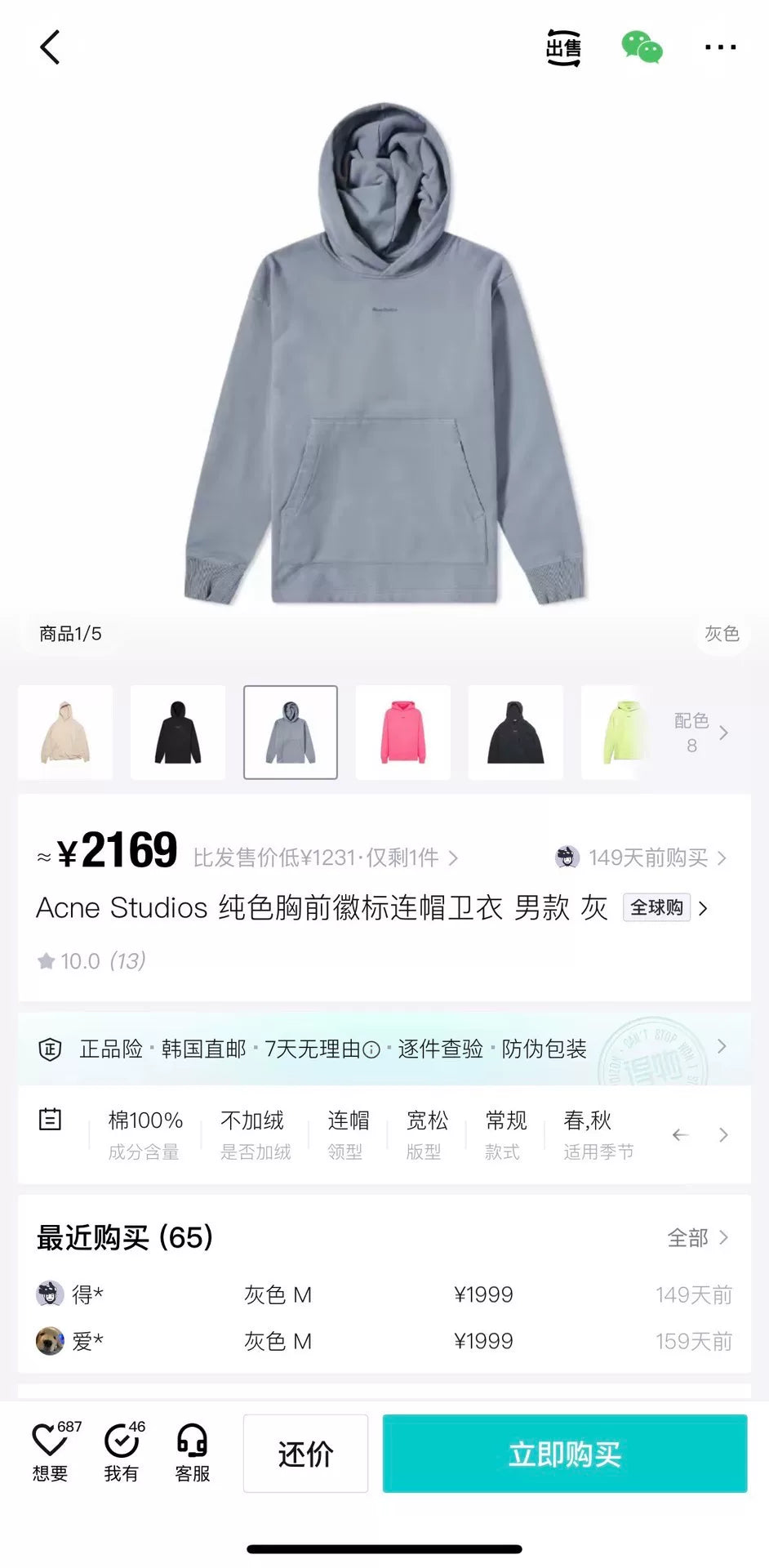Open the 全球购 global purchase label

655,907
